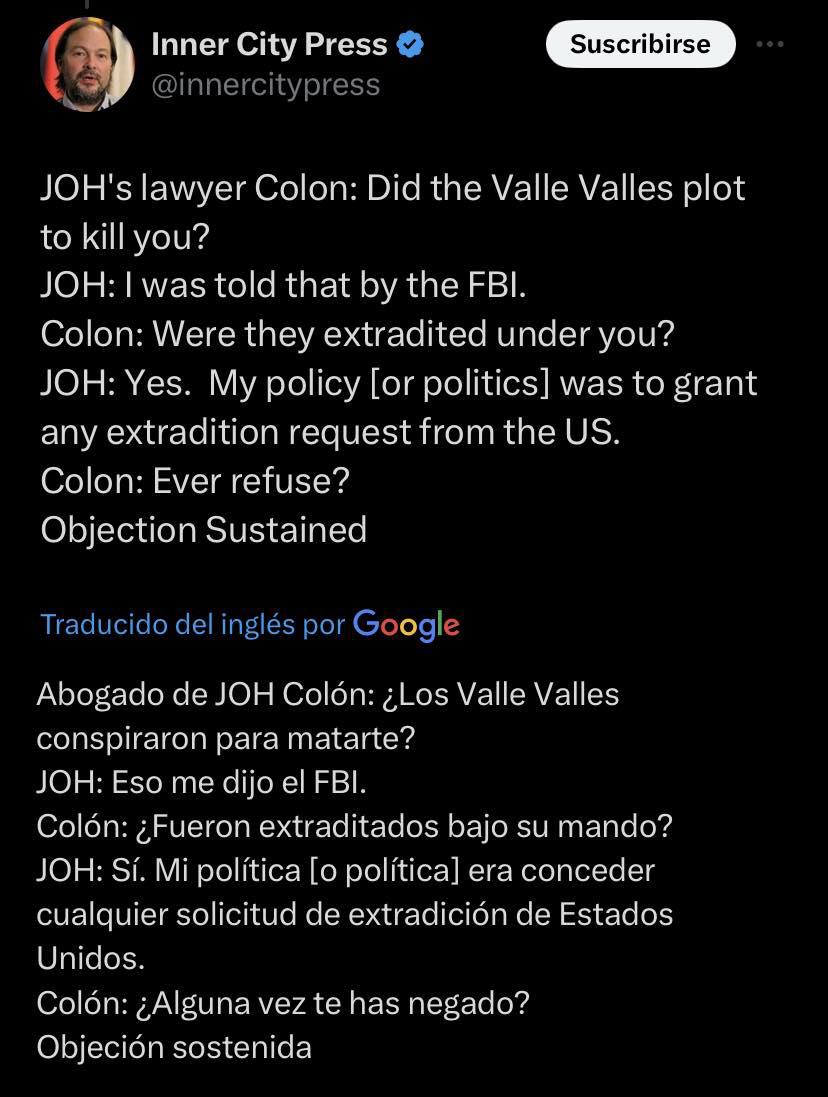Viewport: 828px width, 1097px height.
Task: Click the Google logo next to the translation notice
Action: pyautogui.click(x=404, y=625)
